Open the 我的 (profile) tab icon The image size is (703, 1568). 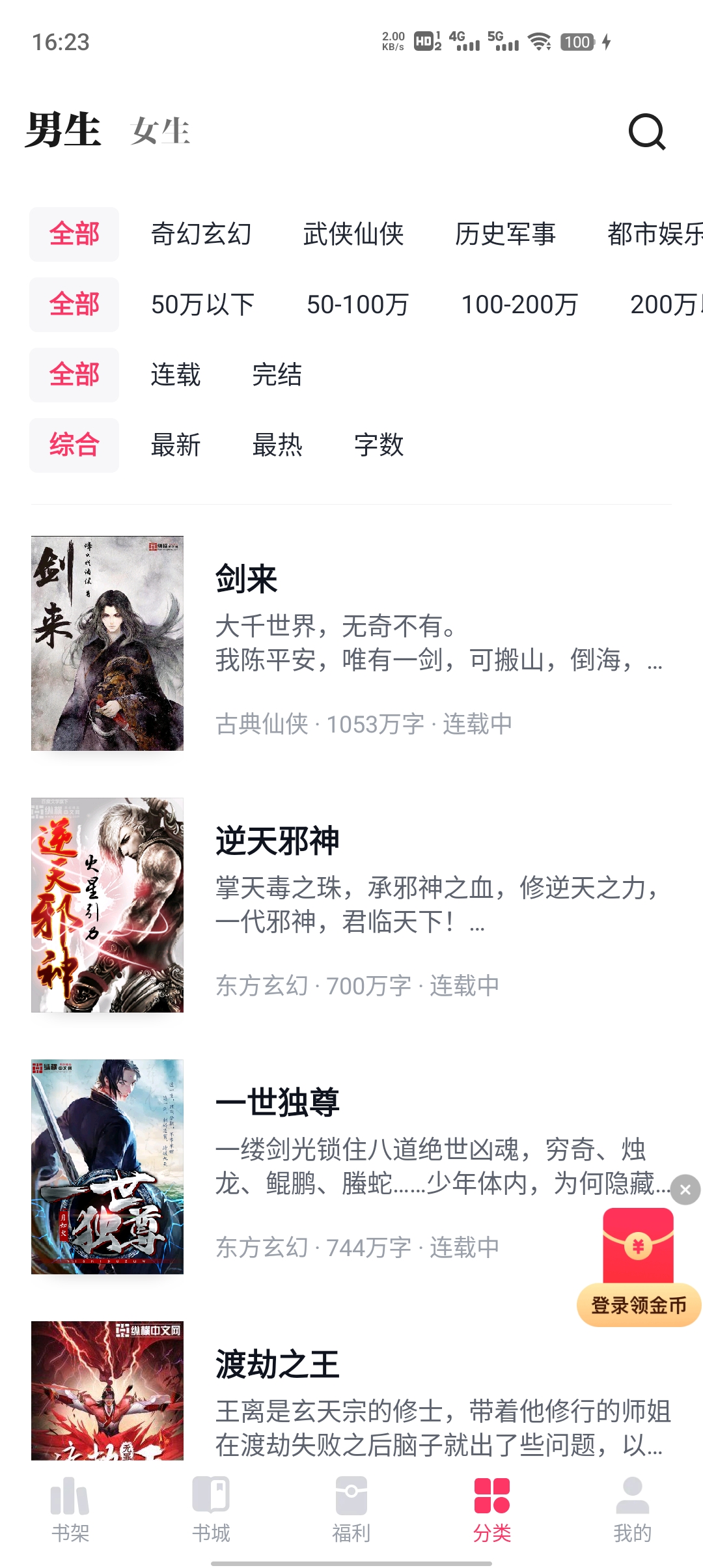pyautogui.click(x=632, y=1498)
